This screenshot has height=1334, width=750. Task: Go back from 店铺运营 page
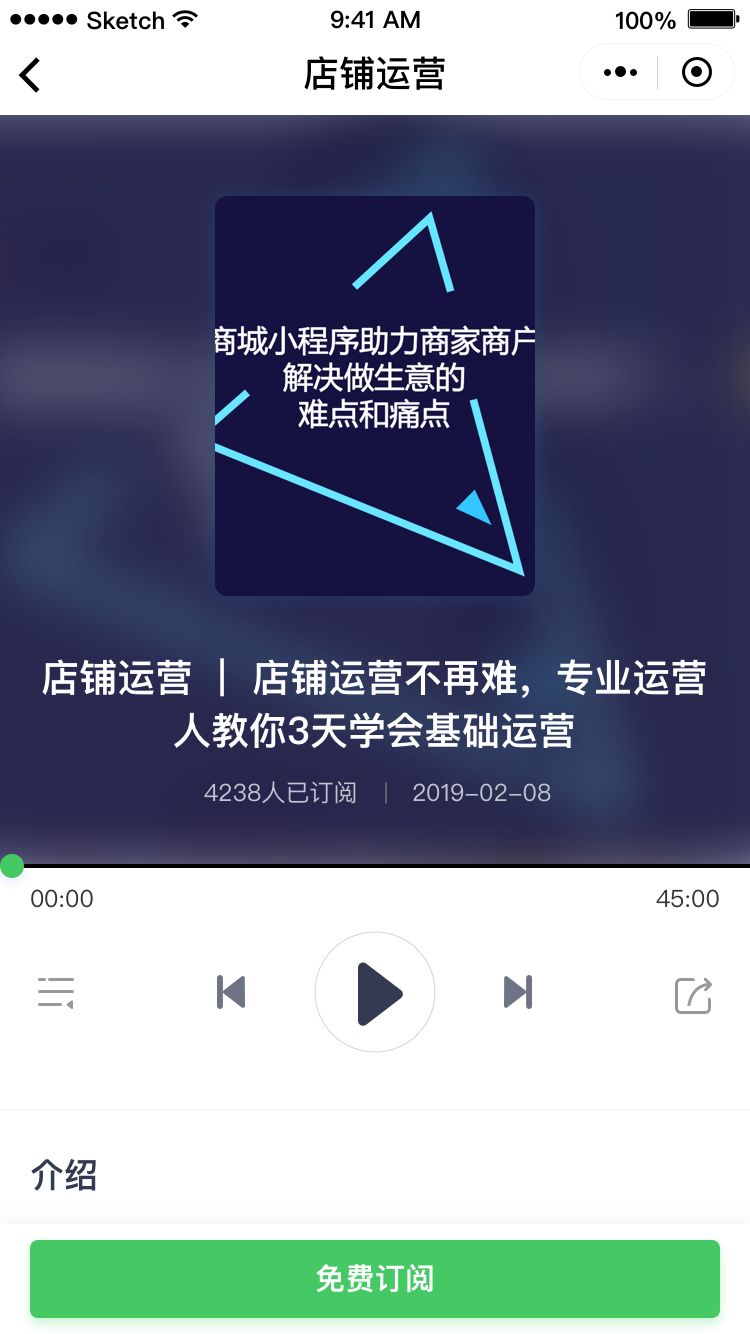[30, 74]
